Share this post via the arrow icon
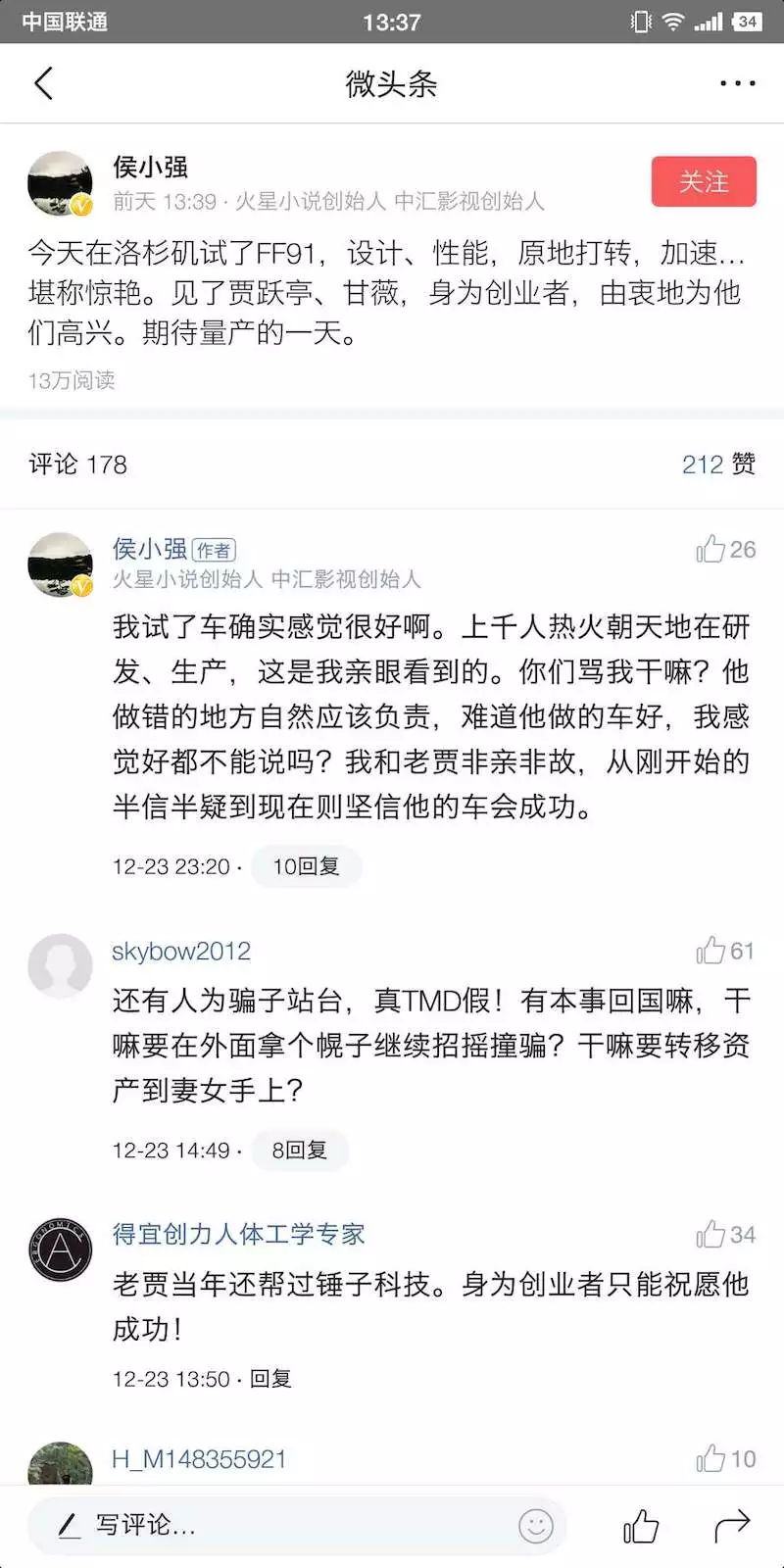Image resolution: width=784 pixels, height=1568 pixels. pyautogui.click(x=732, y=1525)
